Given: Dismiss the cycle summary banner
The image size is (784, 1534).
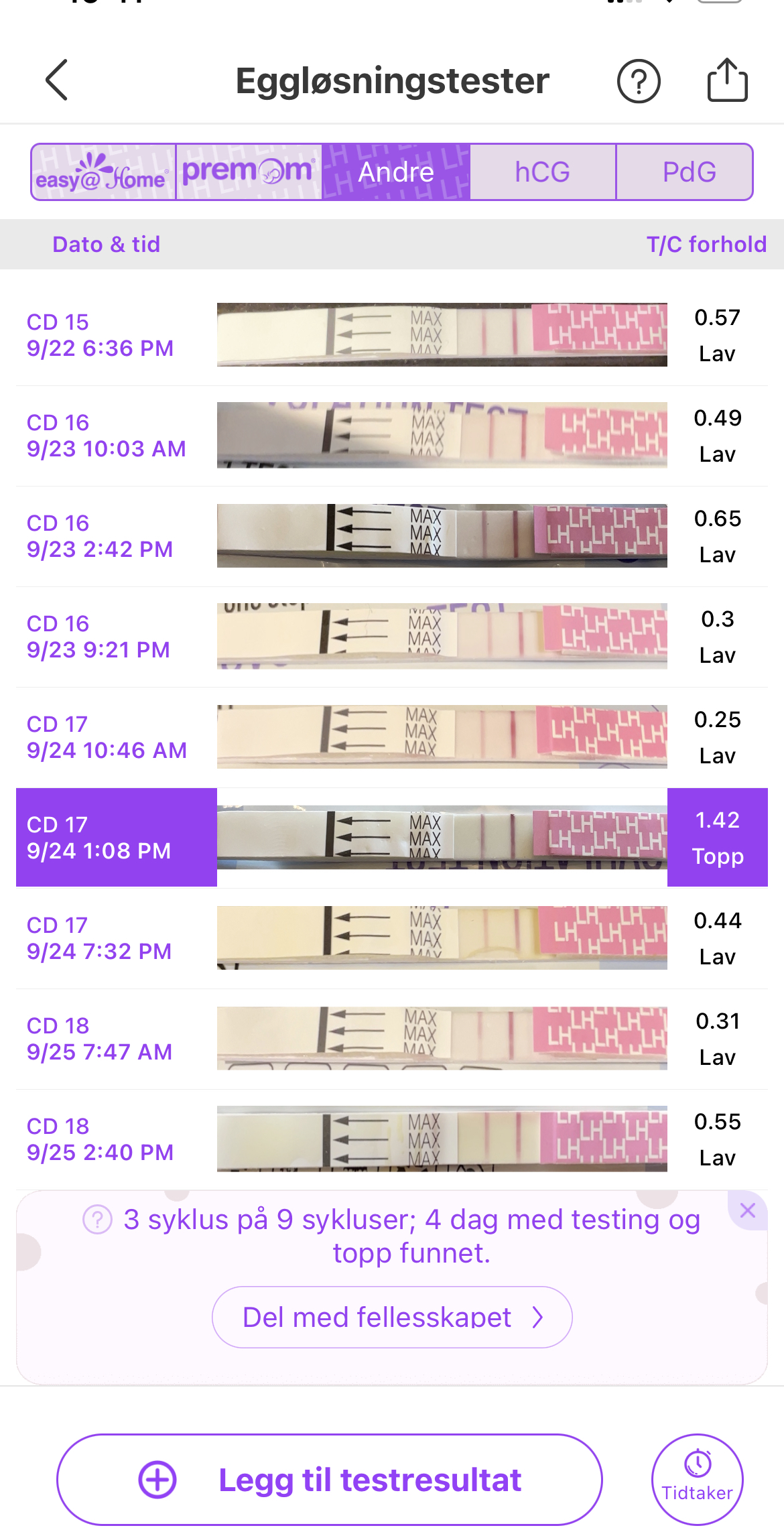Looking at the screenshot, I should pyautogui.click(x=748, y=1210).
